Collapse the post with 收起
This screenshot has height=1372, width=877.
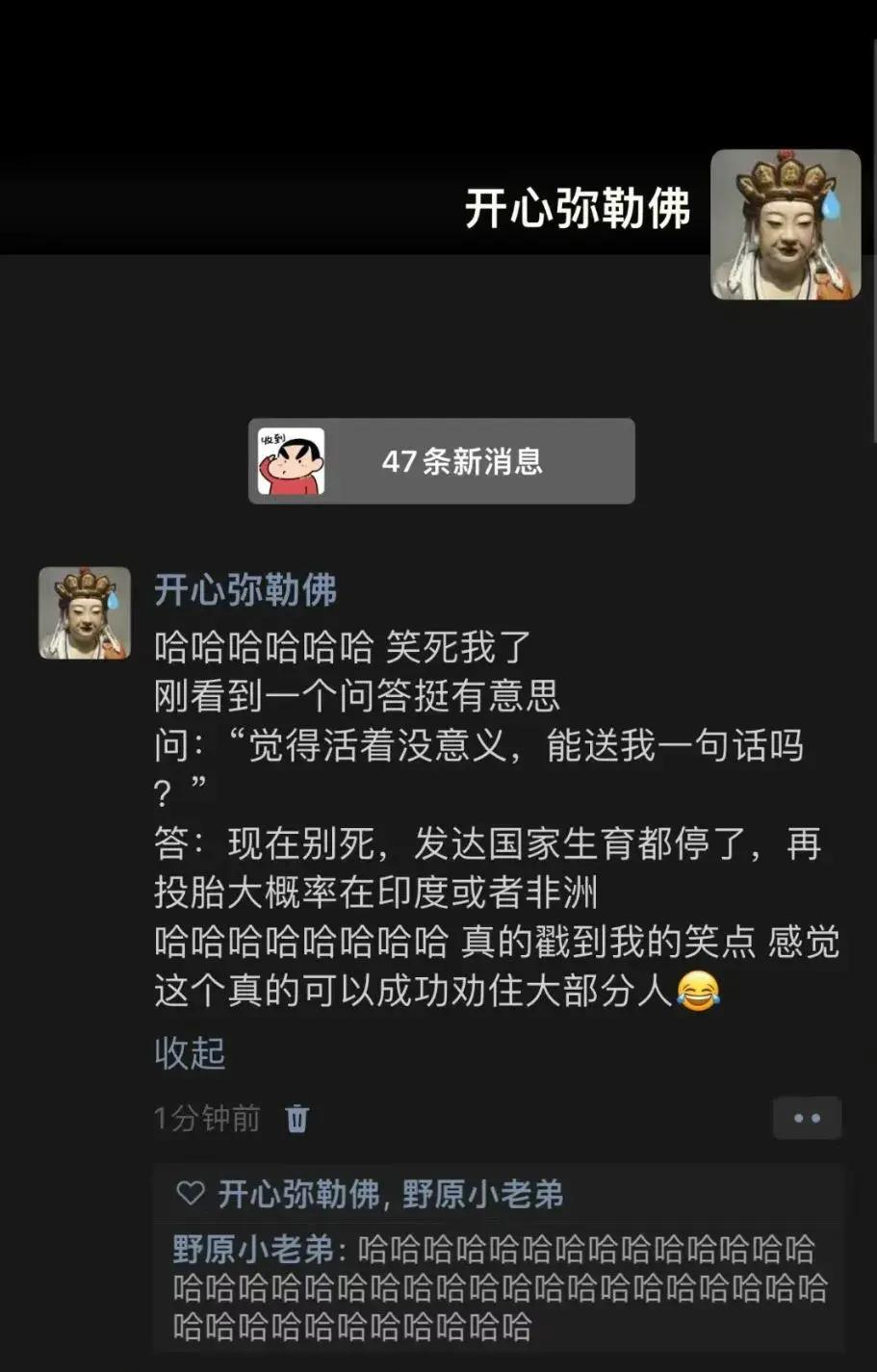click(190, 1053)
